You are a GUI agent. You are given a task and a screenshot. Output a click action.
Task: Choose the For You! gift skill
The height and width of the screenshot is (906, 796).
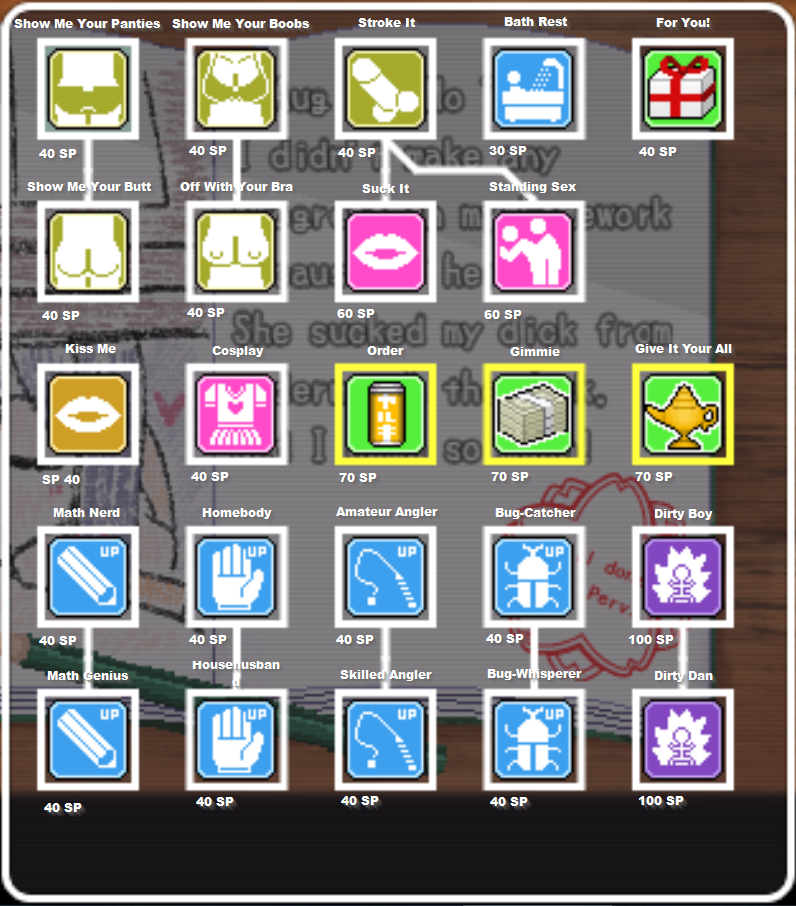[x=682, y=89]
